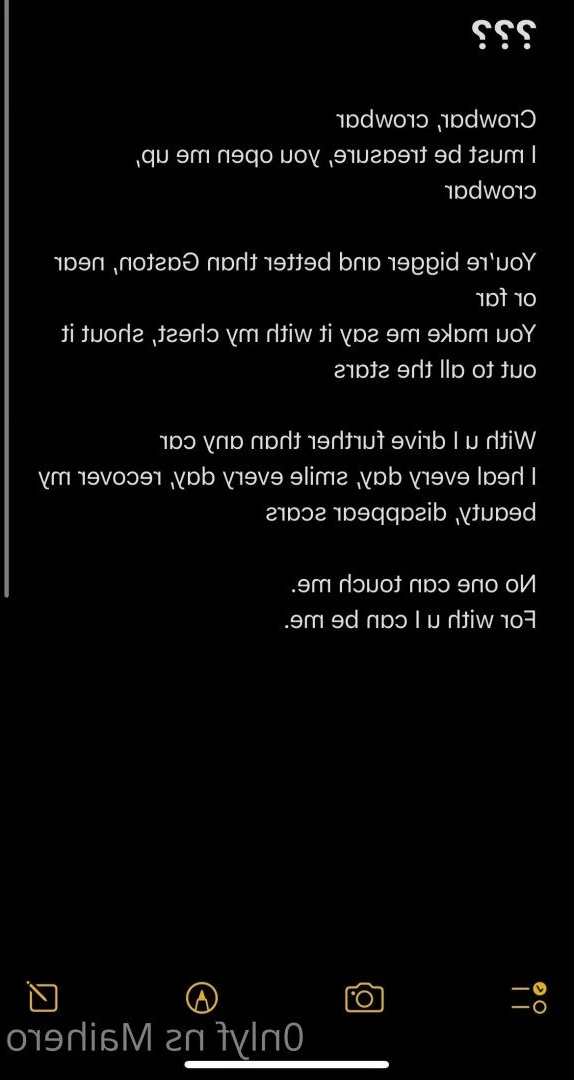Insert a checklist using the checklist icon
The width and height of the screenshot is (574, 1080).
[x=529, y=997]
